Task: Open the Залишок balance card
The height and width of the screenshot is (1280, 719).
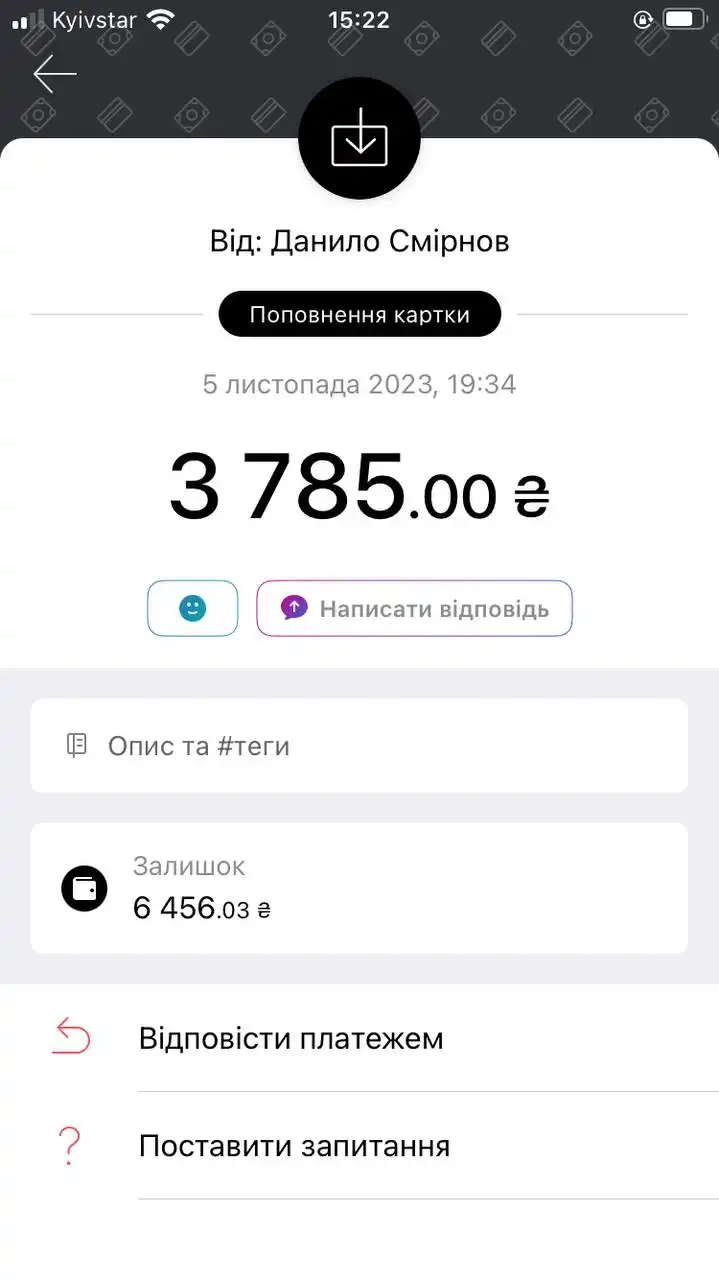Action: pos(359,888)
